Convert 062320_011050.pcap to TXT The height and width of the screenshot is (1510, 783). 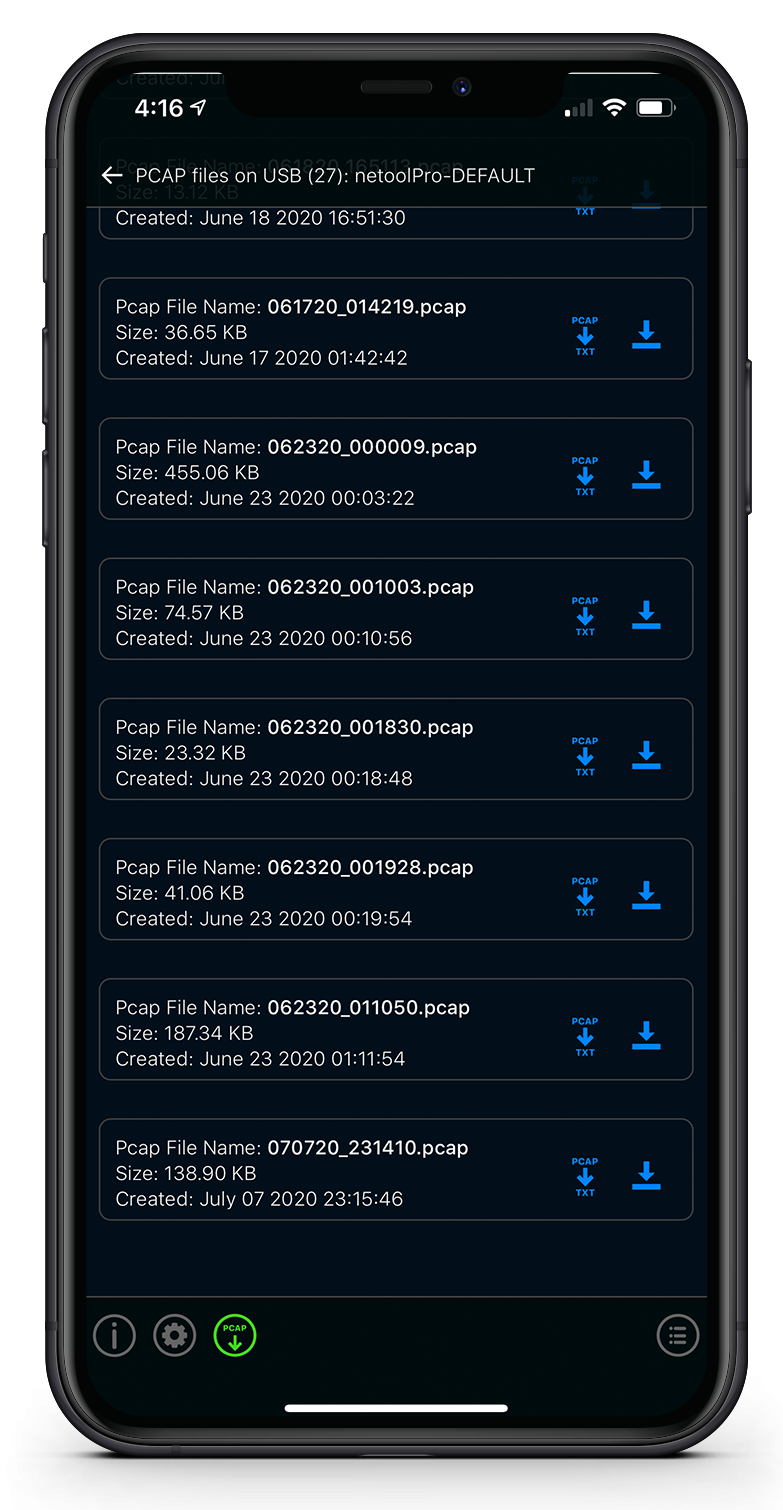pyautogui.click(x=585, y=1036)
